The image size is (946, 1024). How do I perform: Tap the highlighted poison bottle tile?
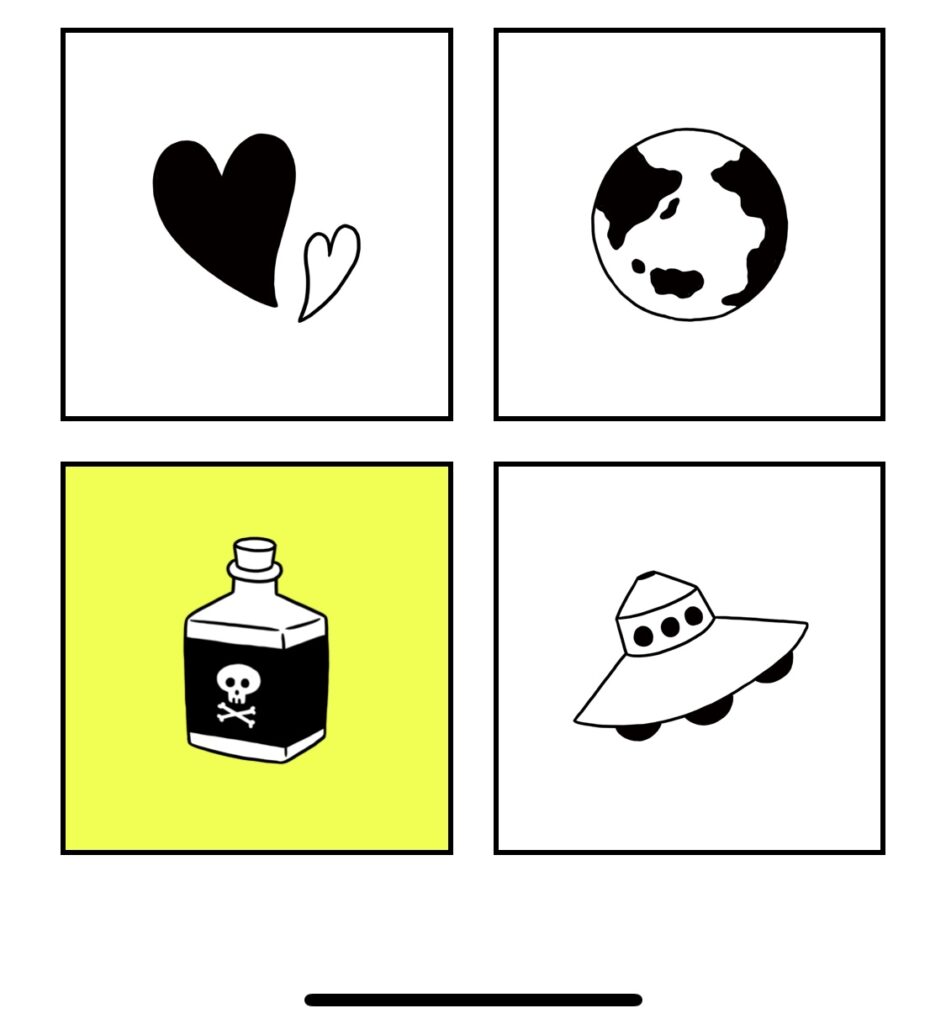click(x=256, y=657)
